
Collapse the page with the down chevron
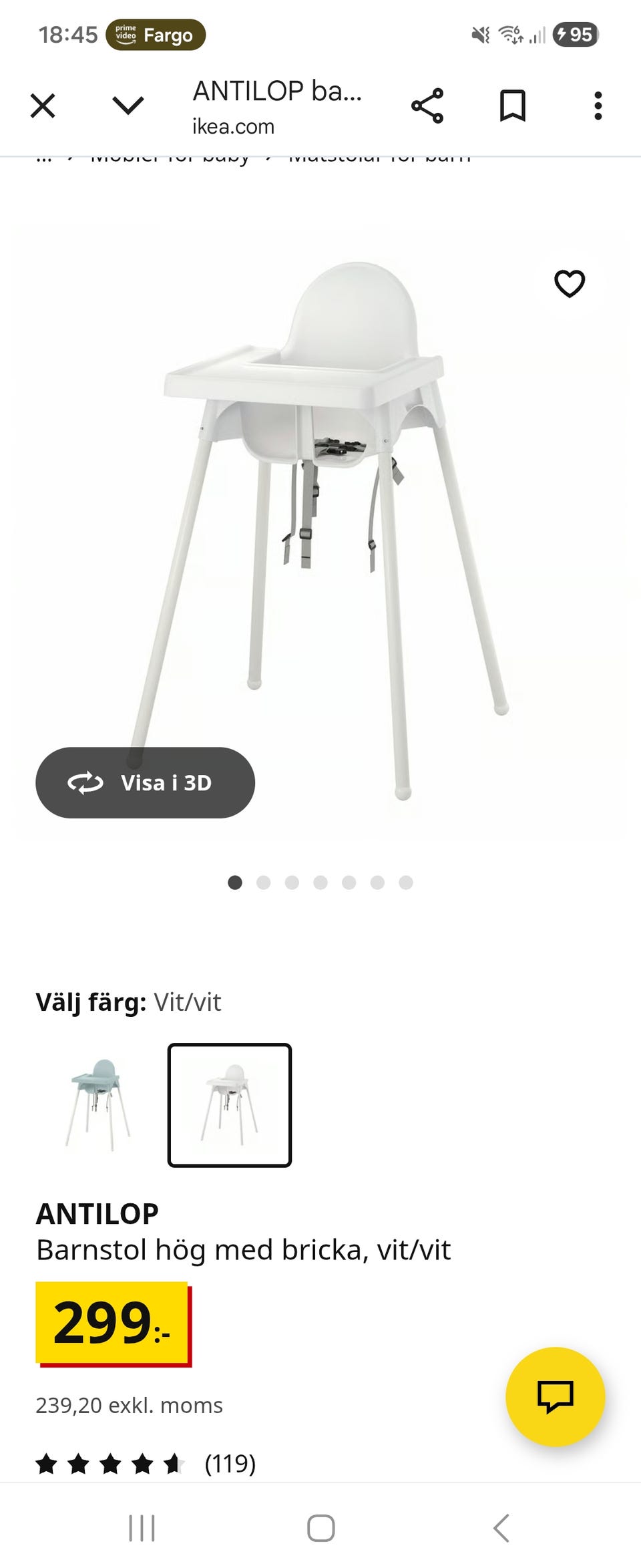(x=128, y=105)
